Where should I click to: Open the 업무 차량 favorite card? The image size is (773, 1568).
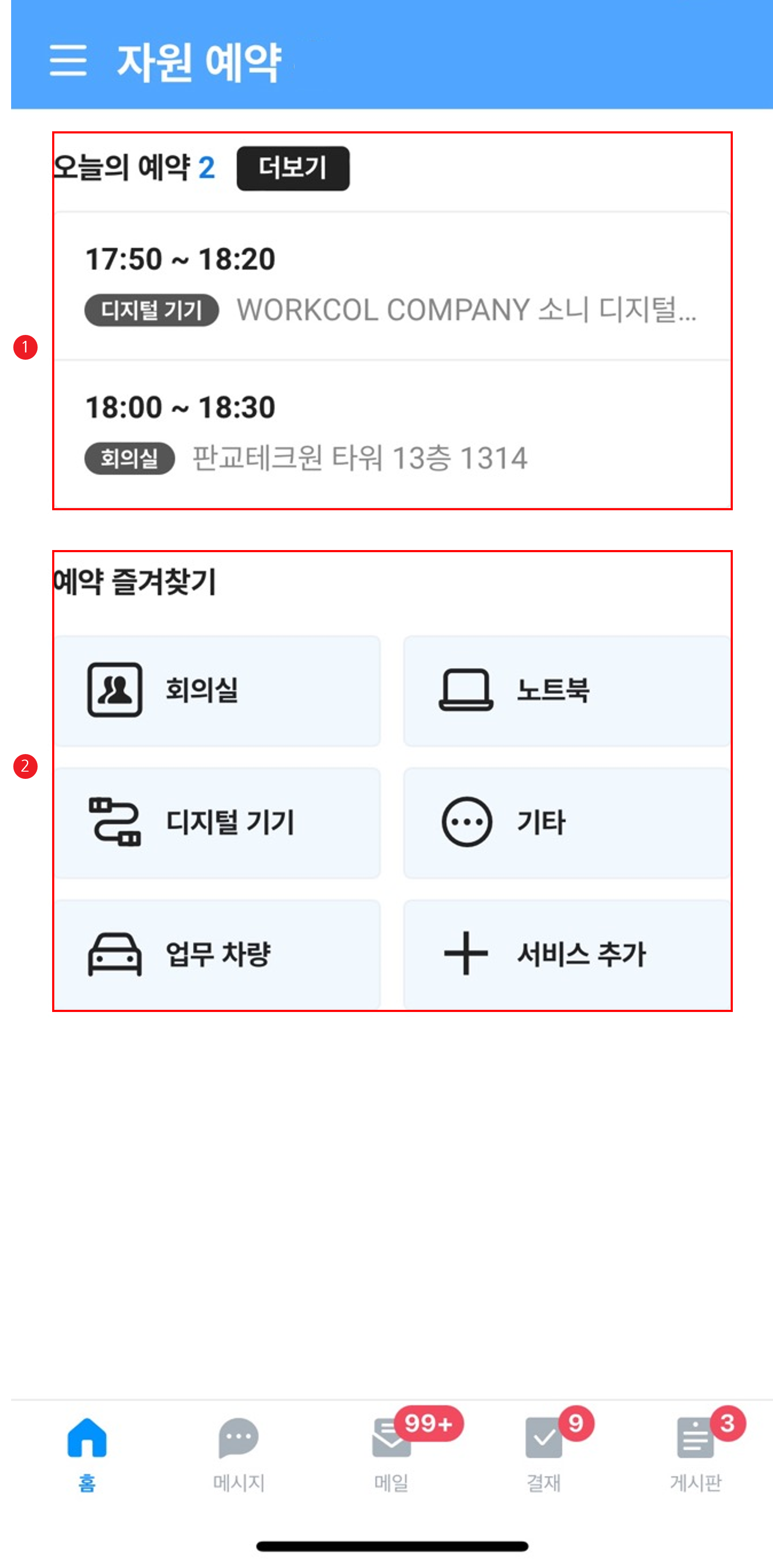[218, 954]
